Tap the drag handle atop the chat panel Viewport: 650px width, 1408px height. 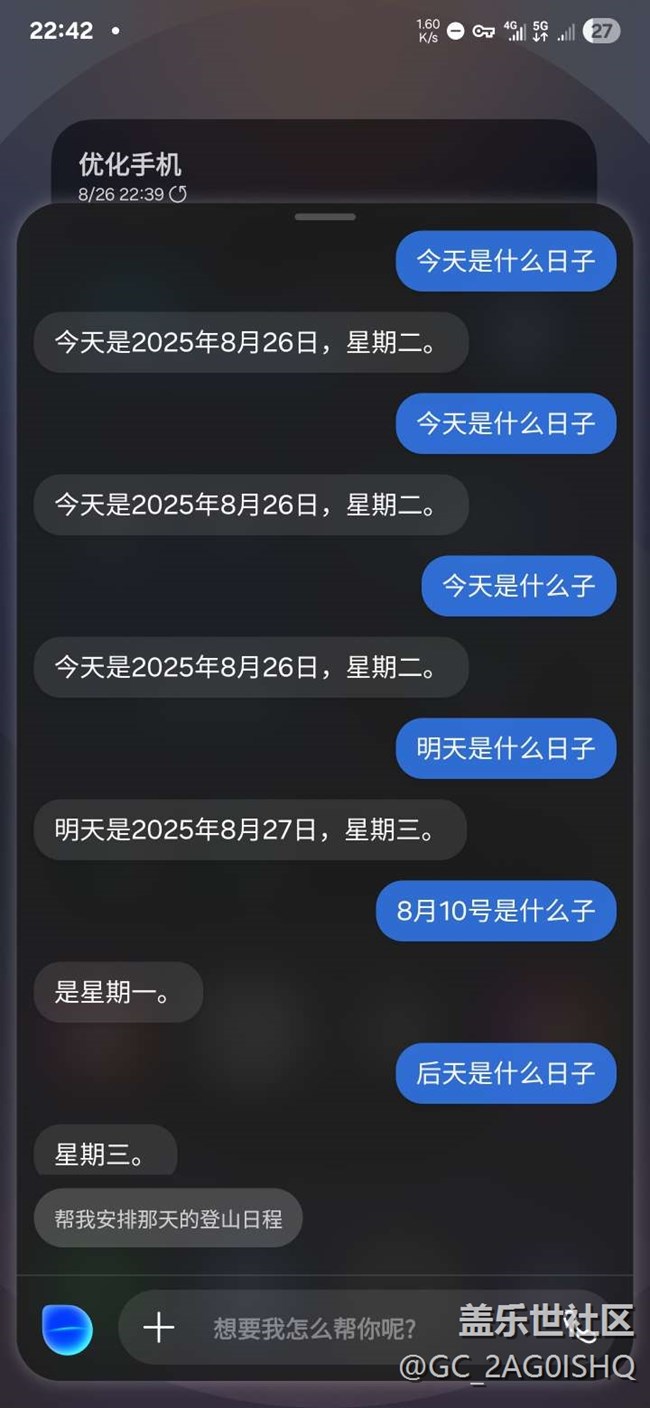[325, 217]
